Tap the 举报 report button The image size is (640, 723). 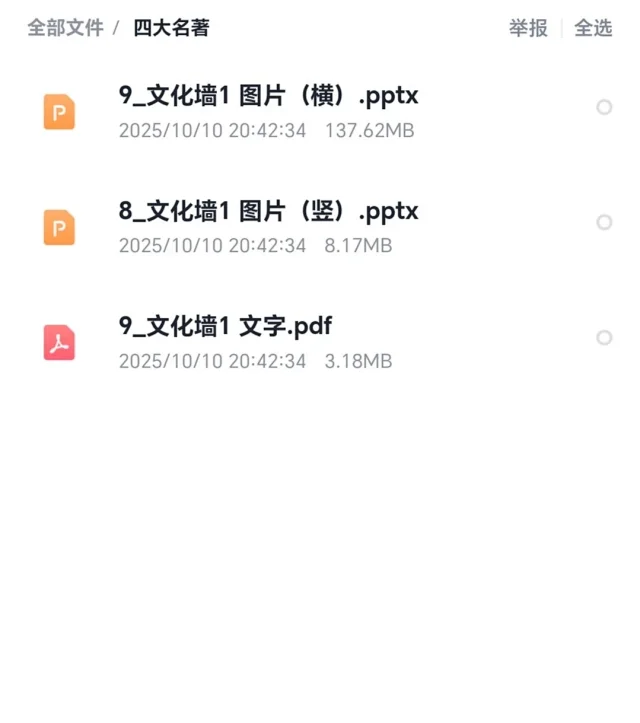tap(528, 28)
